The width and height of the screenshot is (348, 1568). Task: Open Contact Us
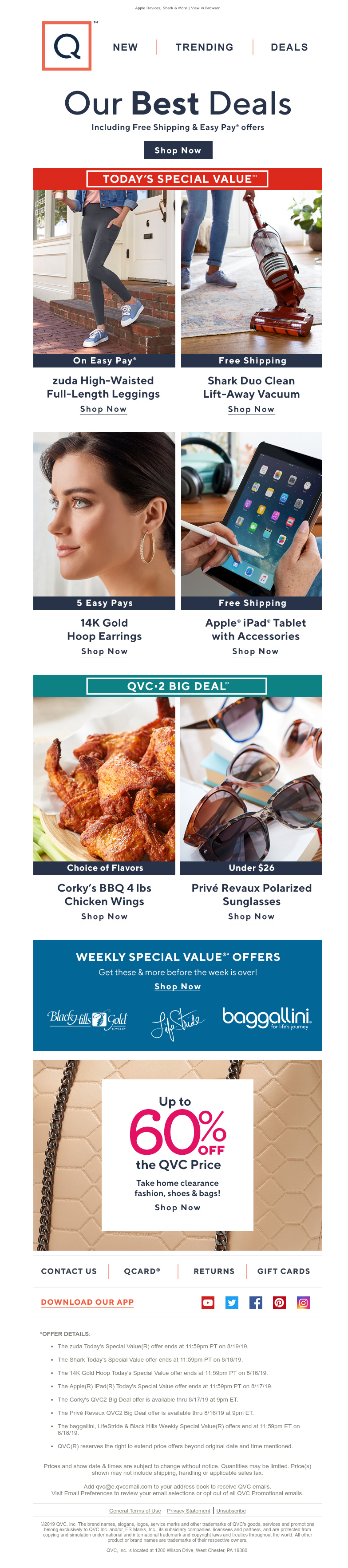69,1272
